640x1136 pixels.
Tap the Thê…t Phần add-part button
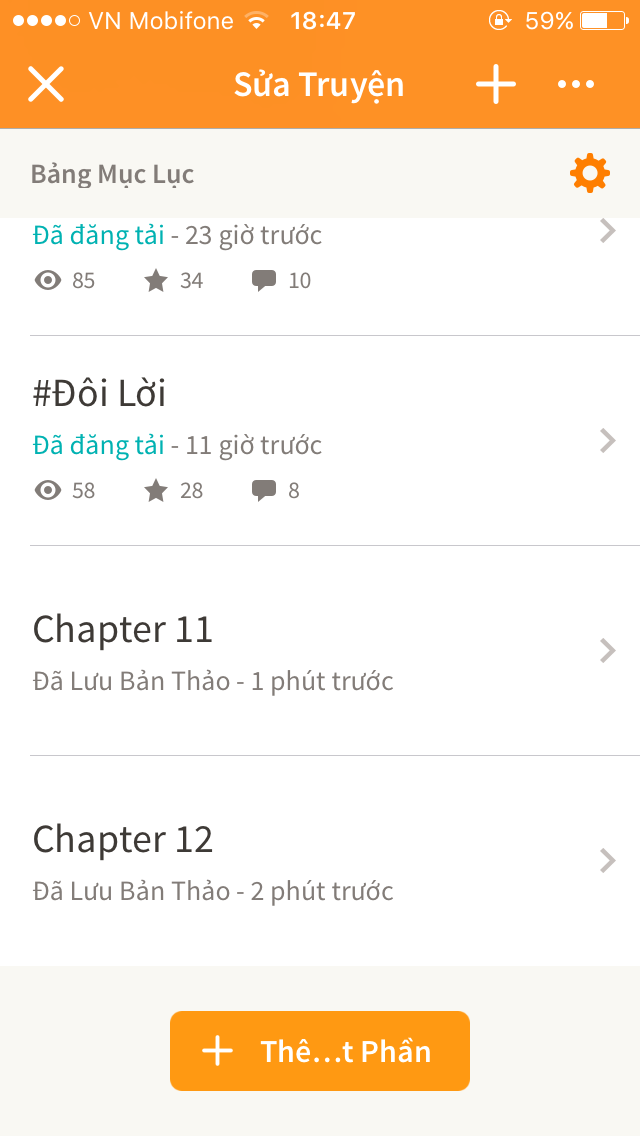(320, 1051)
